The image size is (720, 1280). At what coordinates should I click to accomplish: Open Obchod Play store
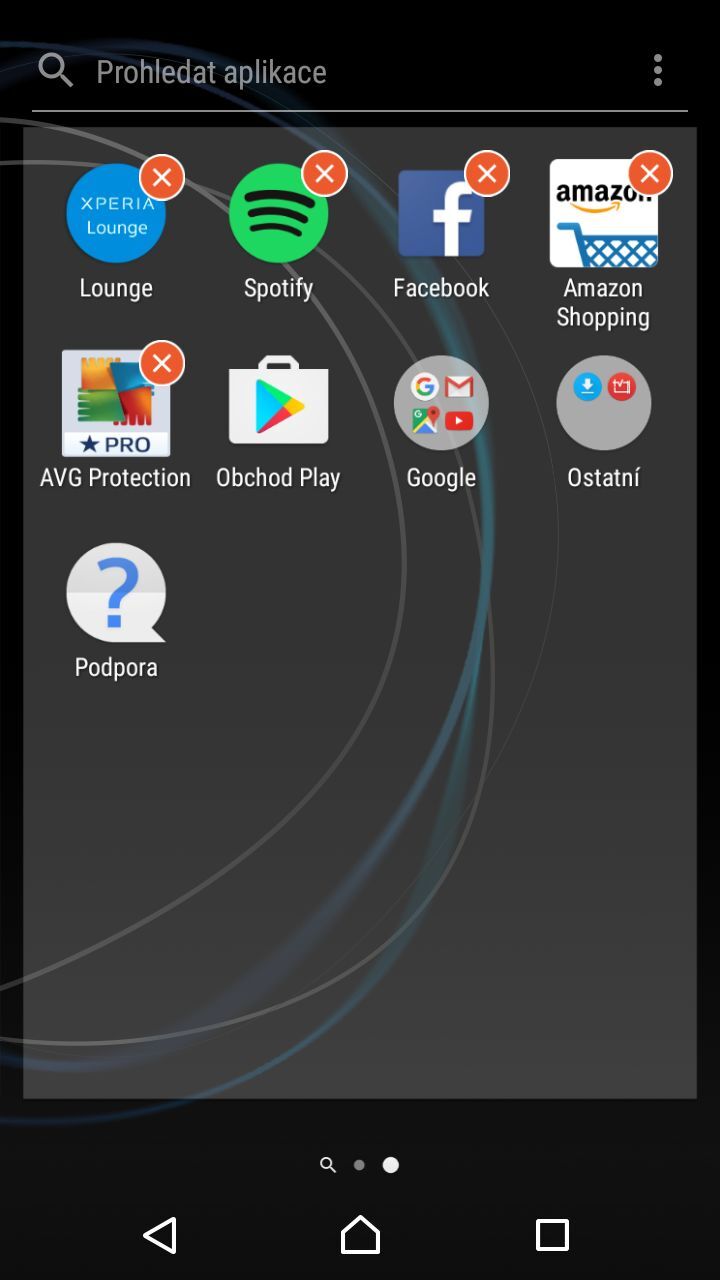click(x=278, y=403)
